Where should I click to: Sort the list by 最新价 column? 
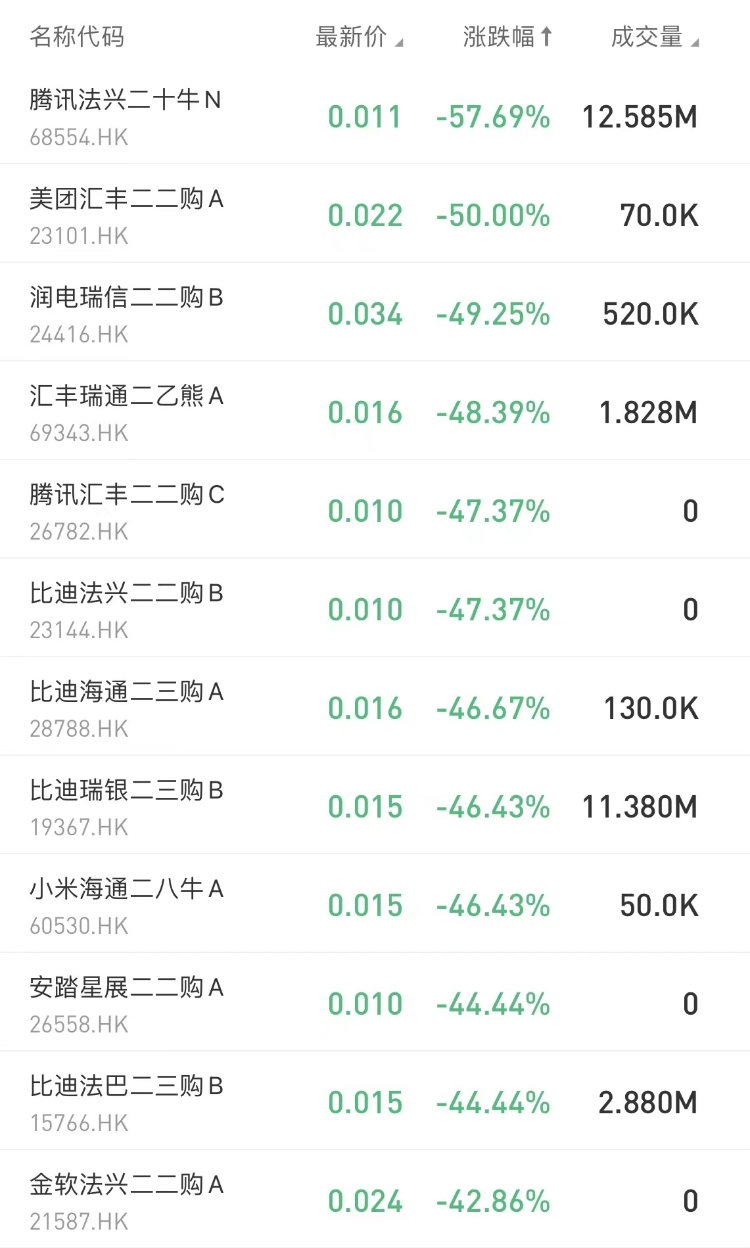click(359, 38)
